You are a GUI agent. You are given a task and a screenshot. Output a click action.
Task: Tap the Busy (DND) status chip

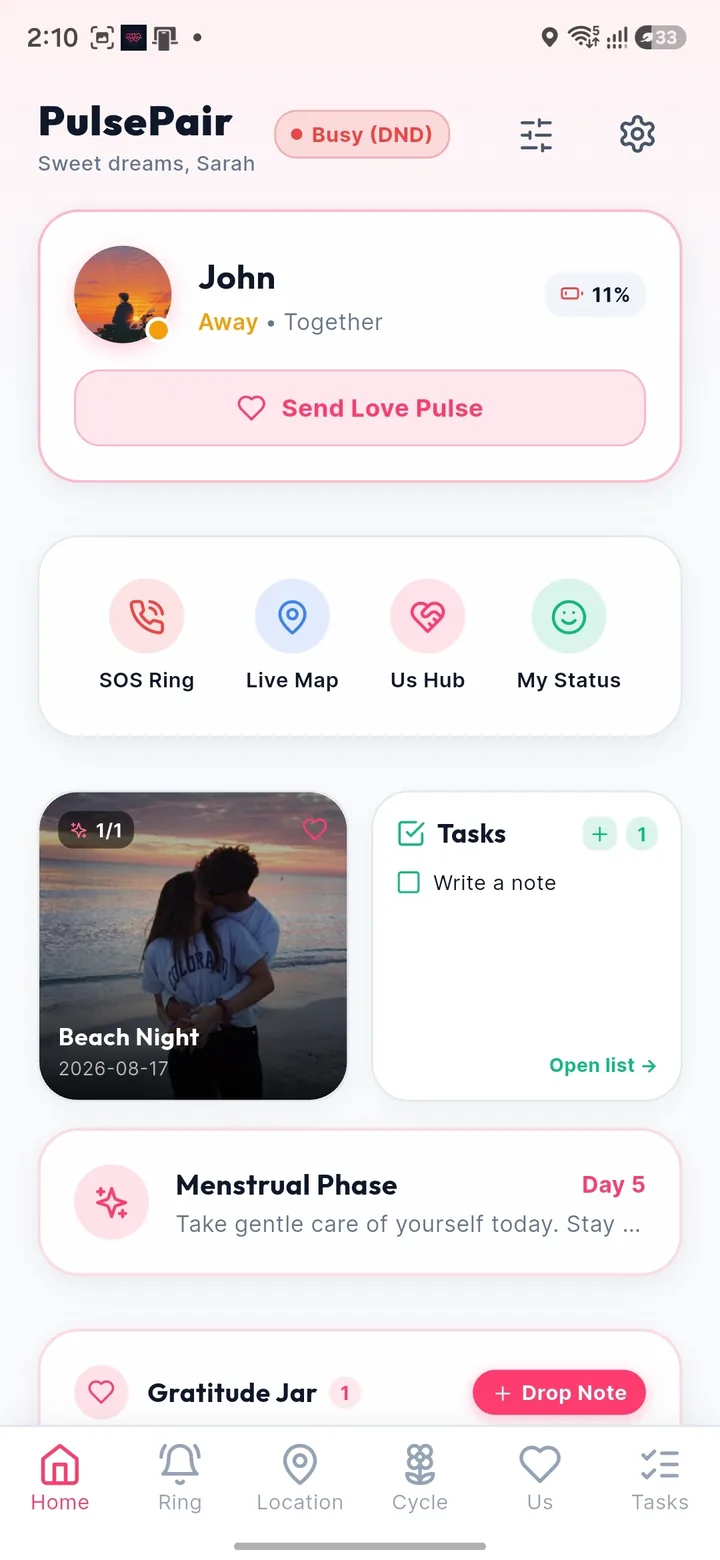click(x=362, y=134)
